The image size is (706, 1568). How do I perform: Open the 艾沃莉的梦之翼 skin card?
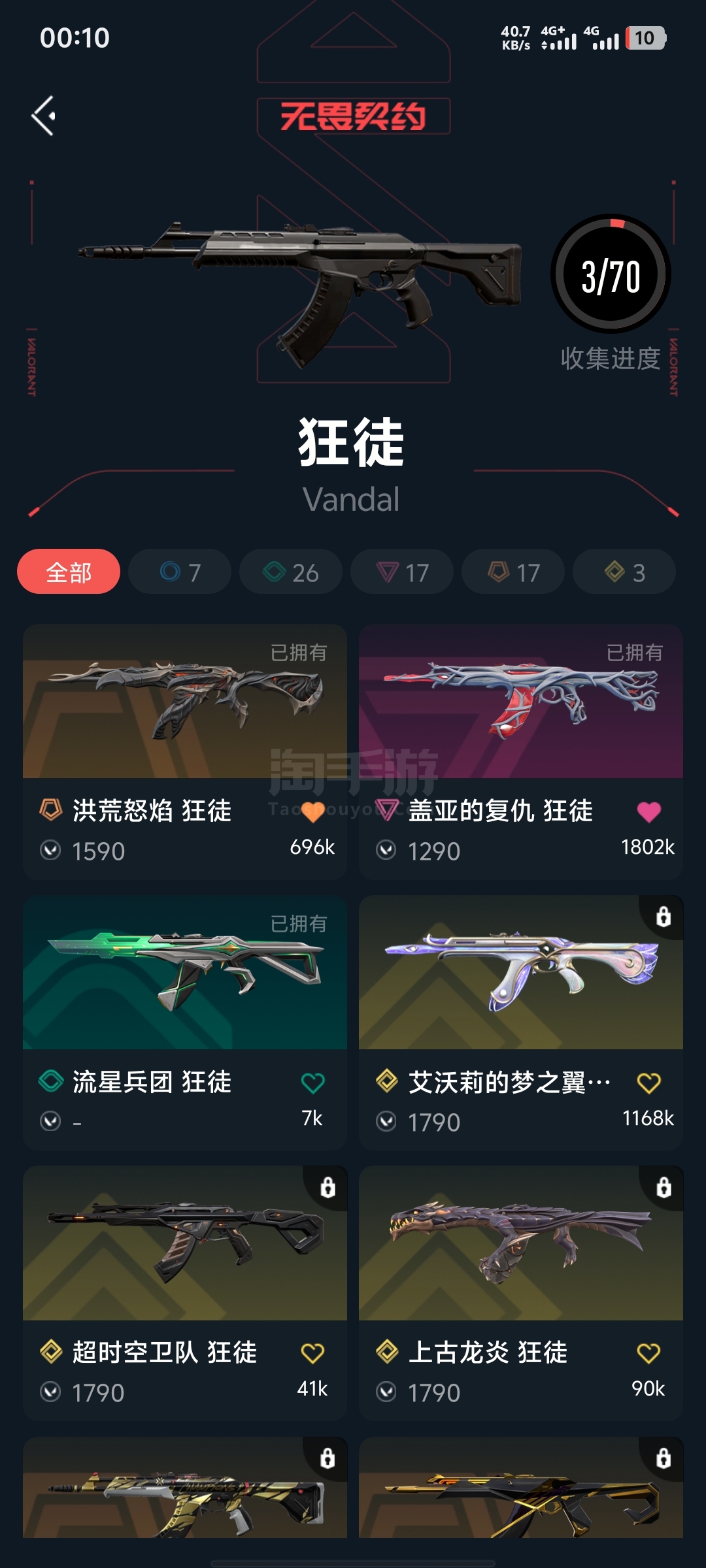pos(521,1023)
